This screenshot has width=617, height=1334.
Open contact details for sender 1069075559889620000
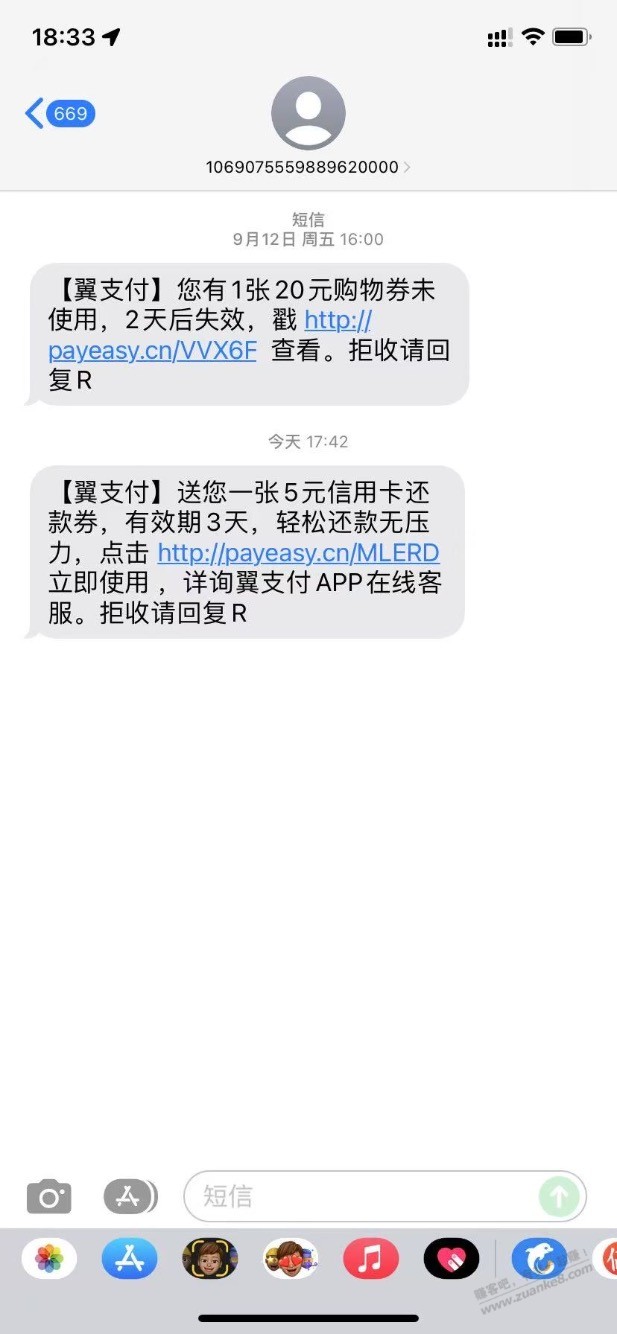308,167
